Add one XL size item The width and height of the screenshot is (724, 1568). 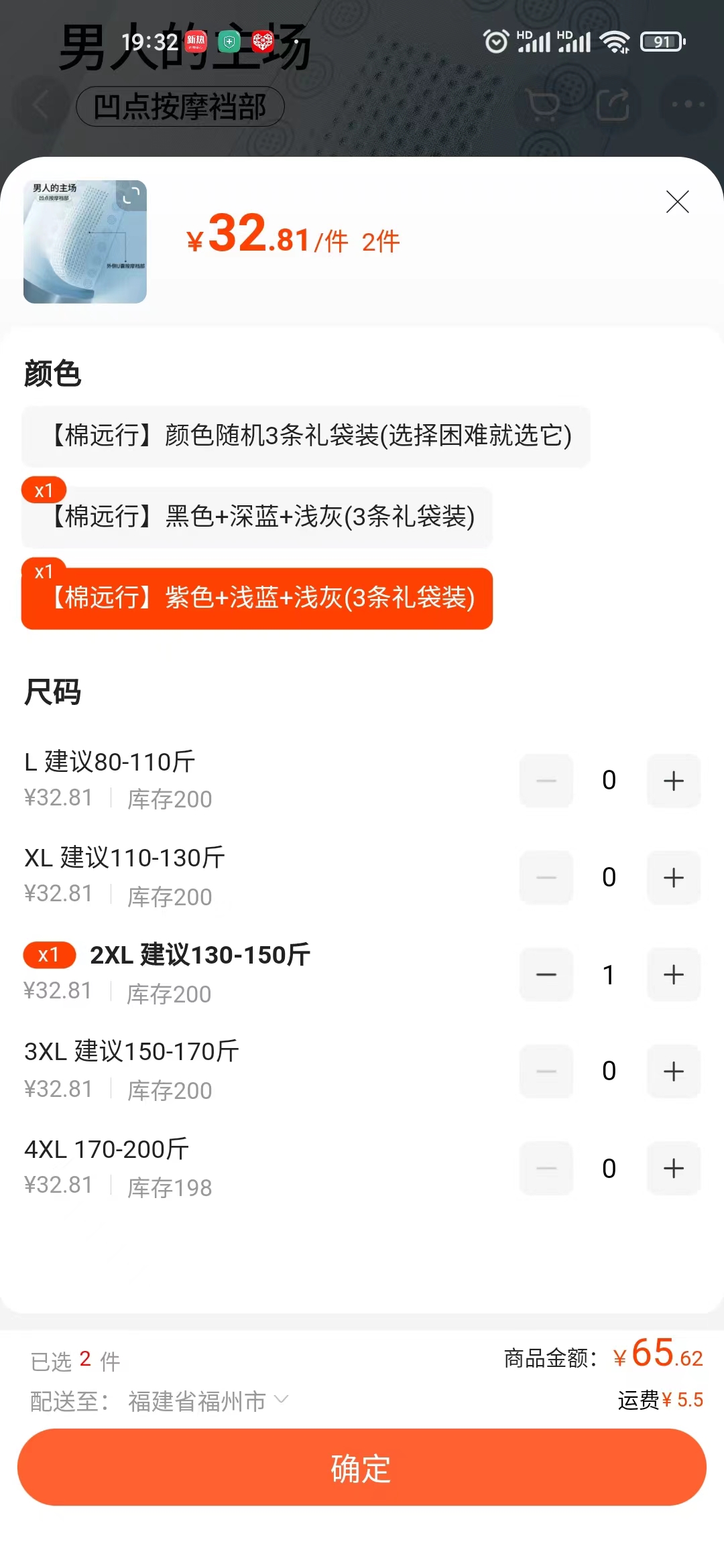[x=673, y=878]
